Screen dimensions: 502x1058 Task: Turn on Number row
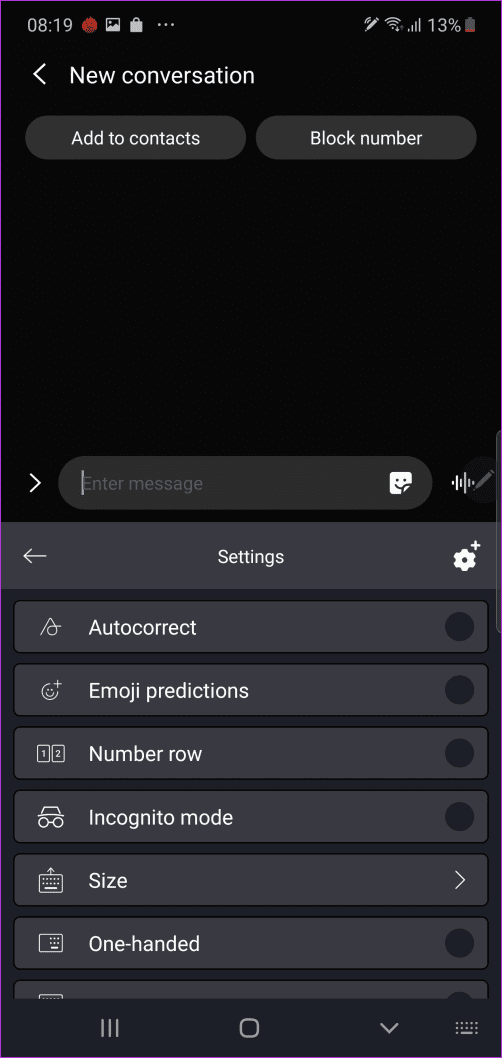459,753
